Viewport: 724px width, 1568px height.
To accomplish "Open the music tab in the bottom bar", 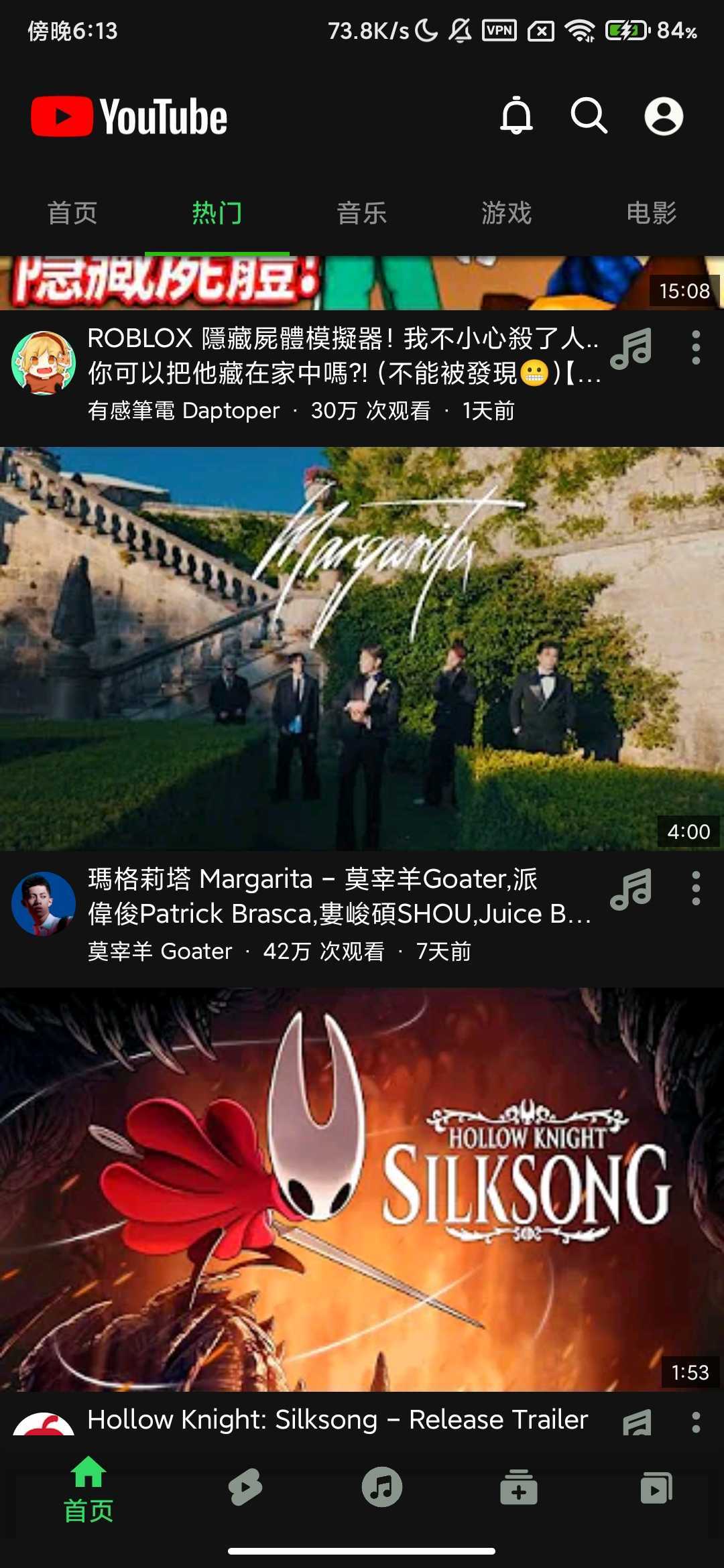I will pyautogui.click(x=382, y=1488).
